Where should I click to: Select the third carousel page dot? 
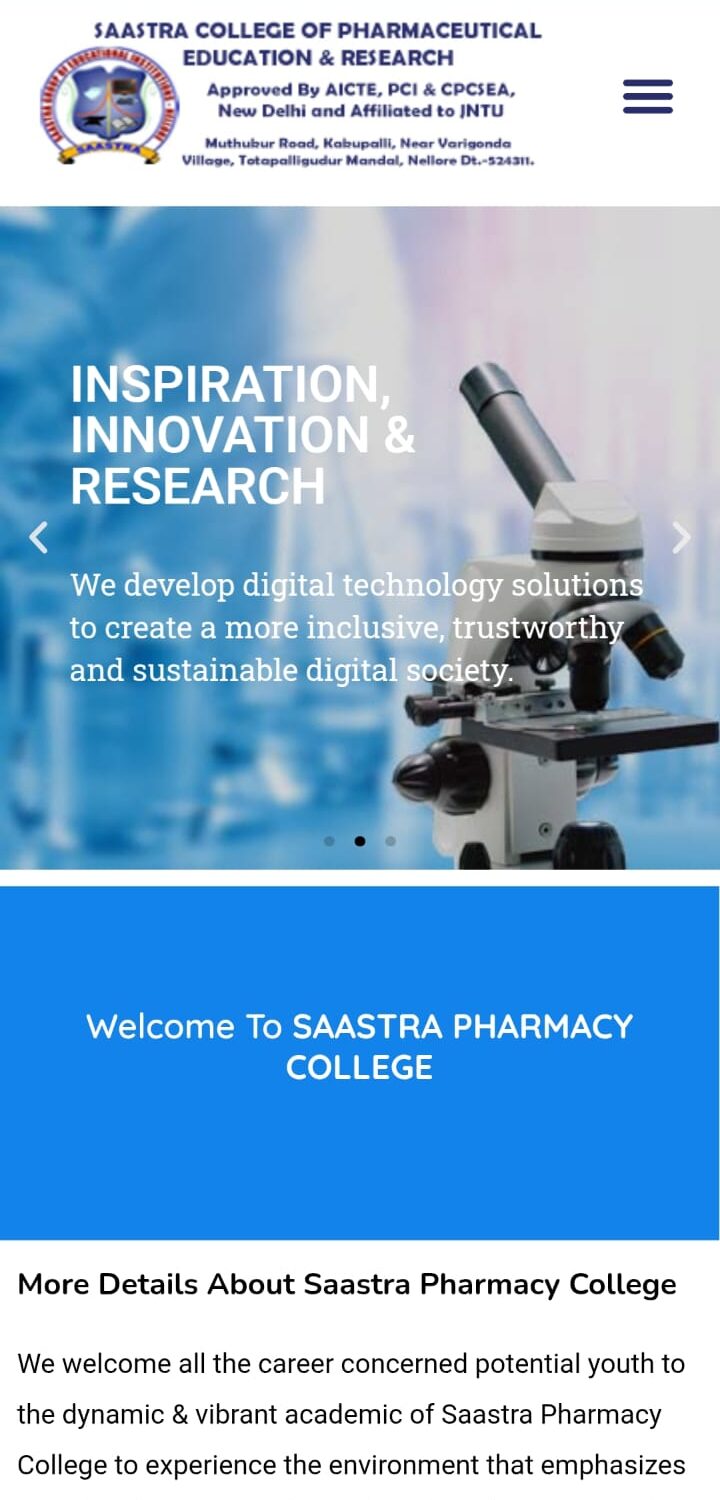tap(390, 841)
